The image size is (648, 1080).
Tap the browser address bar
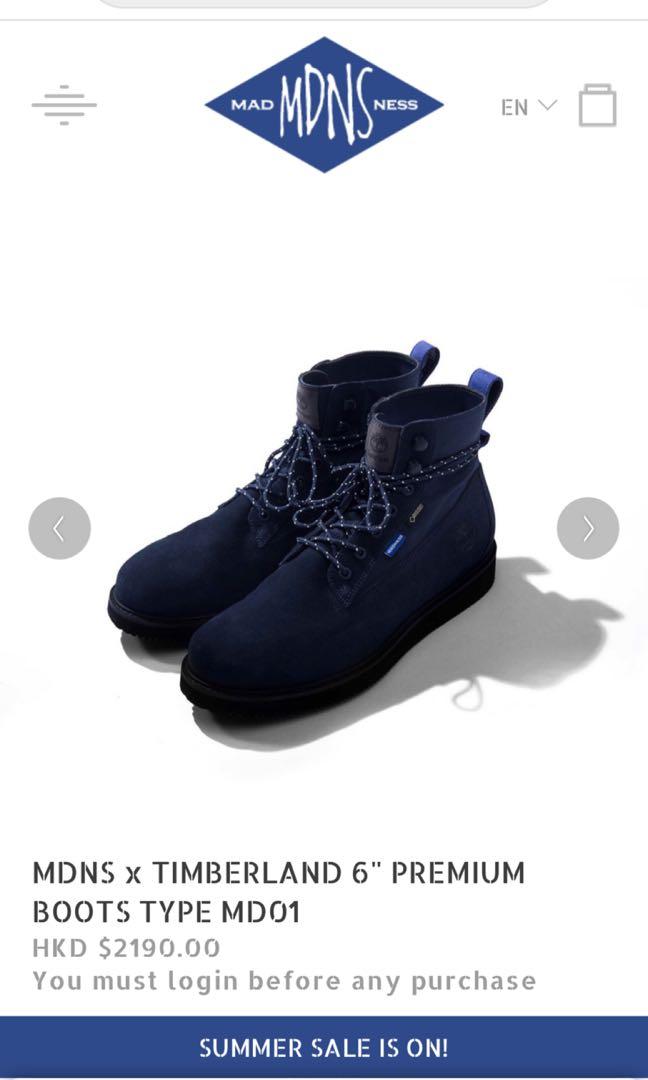click(x=324, y=4)
